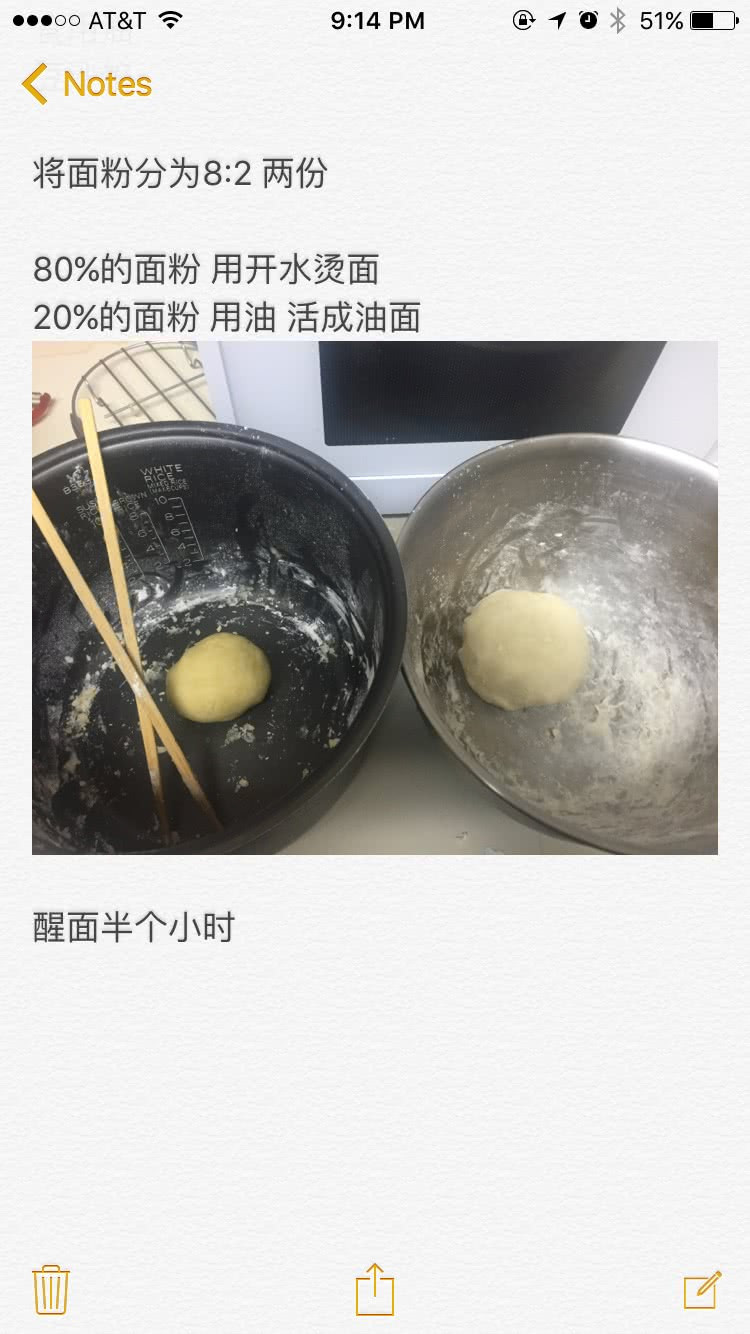Screen dimensions: 750x1334
Task: Compose a new note
Action: 702,1289
